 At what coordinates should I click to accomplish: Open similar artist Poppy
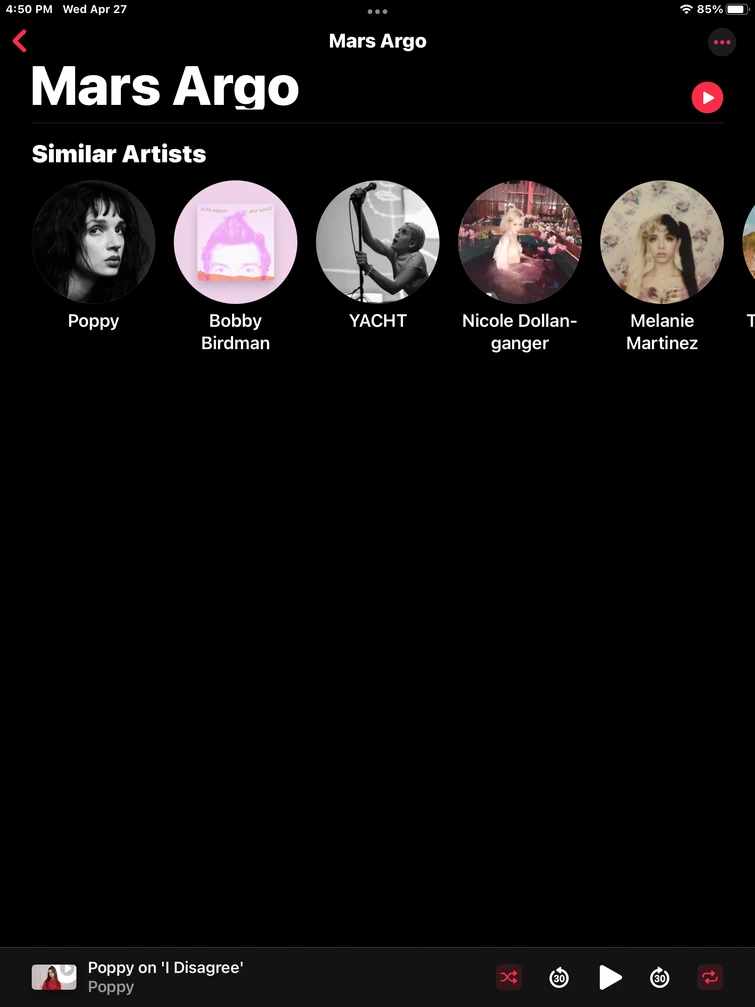click(x=93, y=242)
